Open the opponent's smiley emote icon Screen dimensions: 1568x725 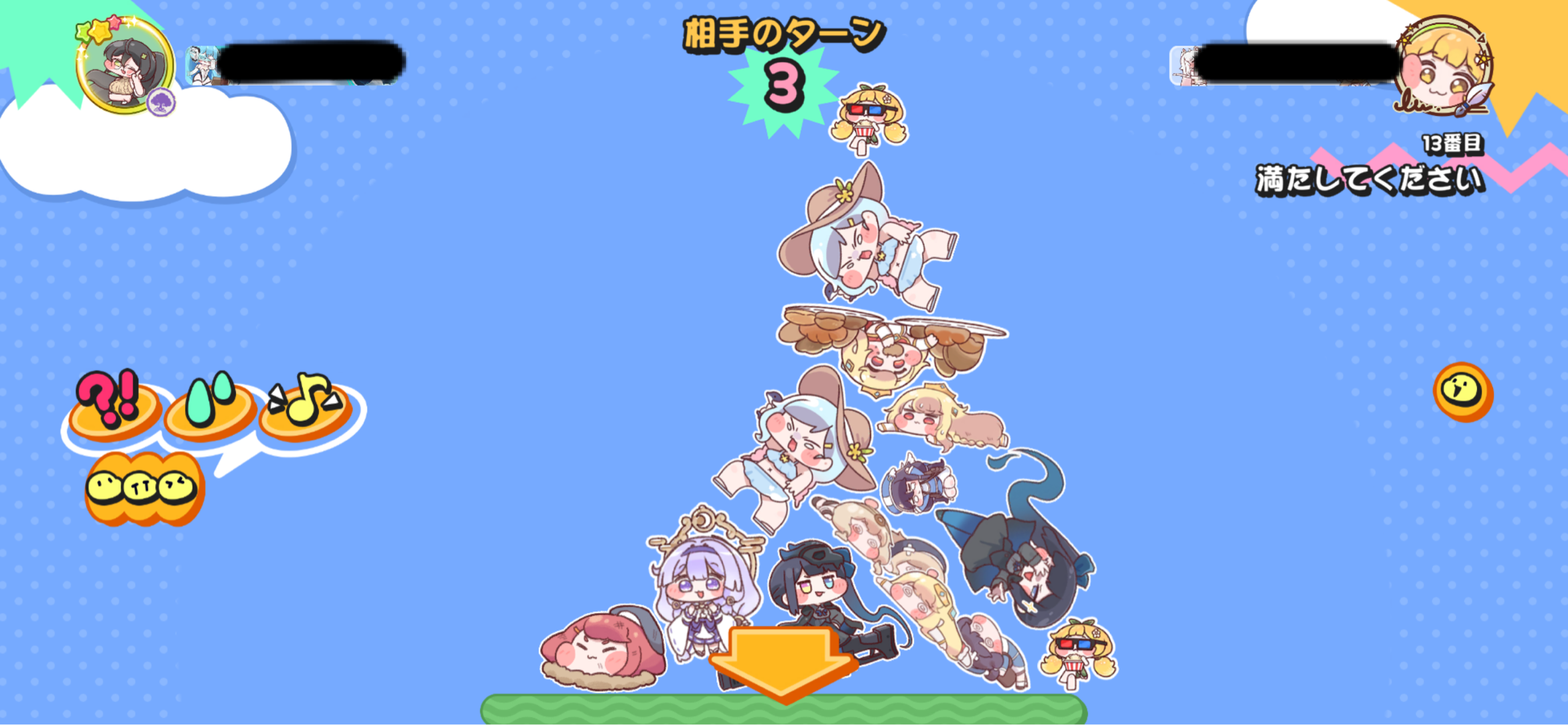pos(1463,391)
